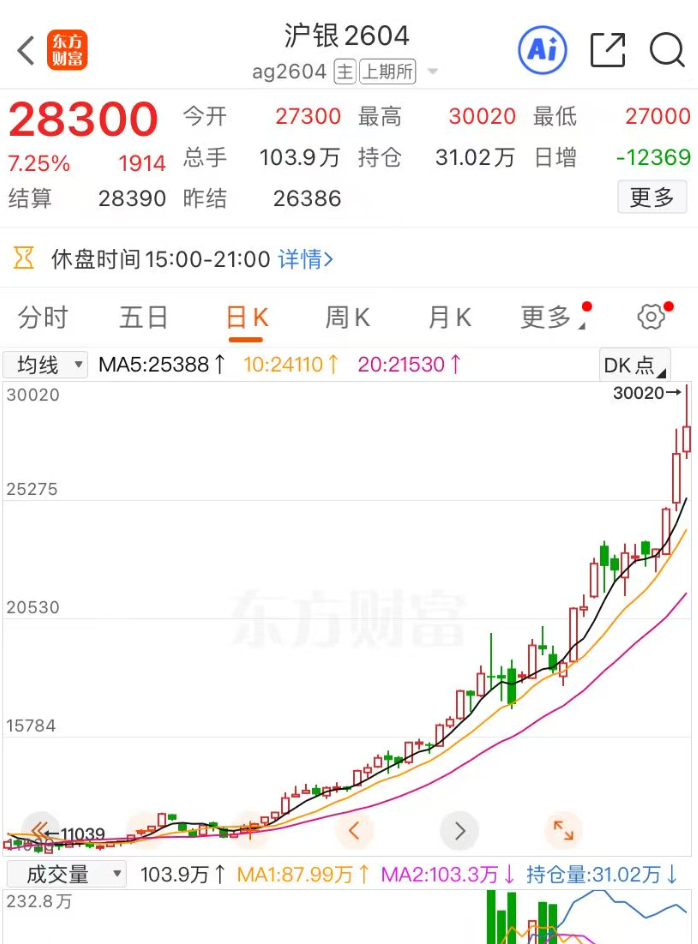698x944 pixels.
Task: Tap the 更多 button for more quote data
Action: click(x=651, y=197)
